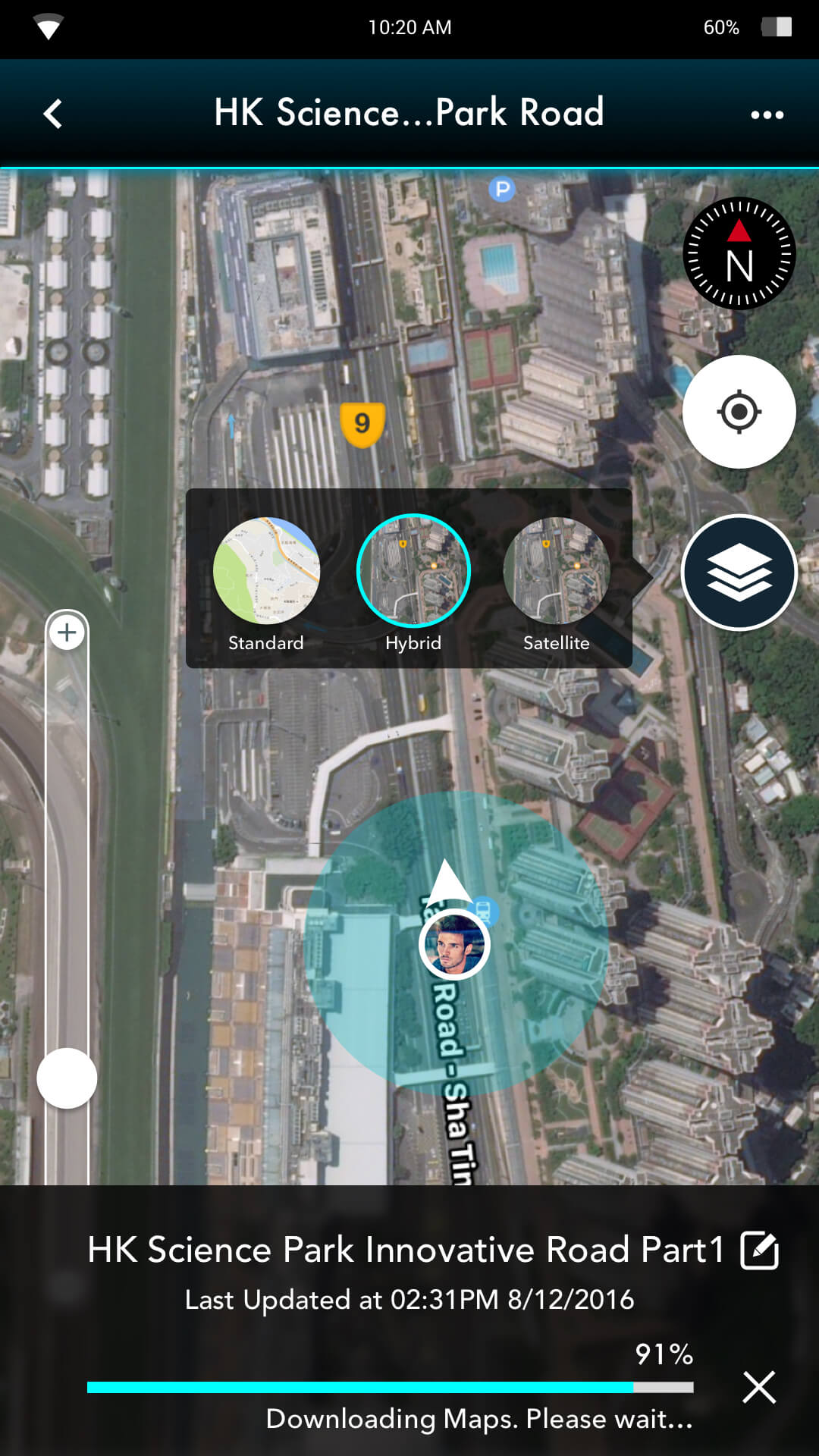
Task: Center map on my current location
Action: [739, 412]
